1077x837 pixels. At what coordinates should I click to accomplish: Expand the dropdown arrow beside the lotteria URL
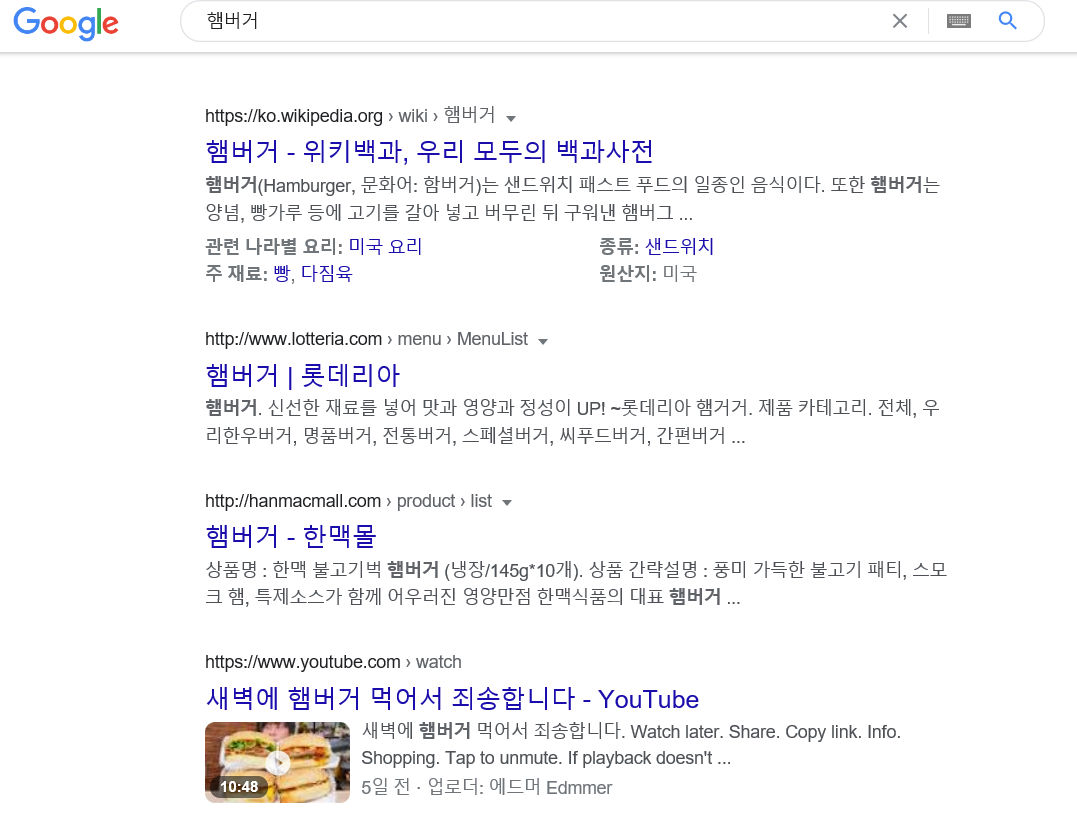(543, 342)
